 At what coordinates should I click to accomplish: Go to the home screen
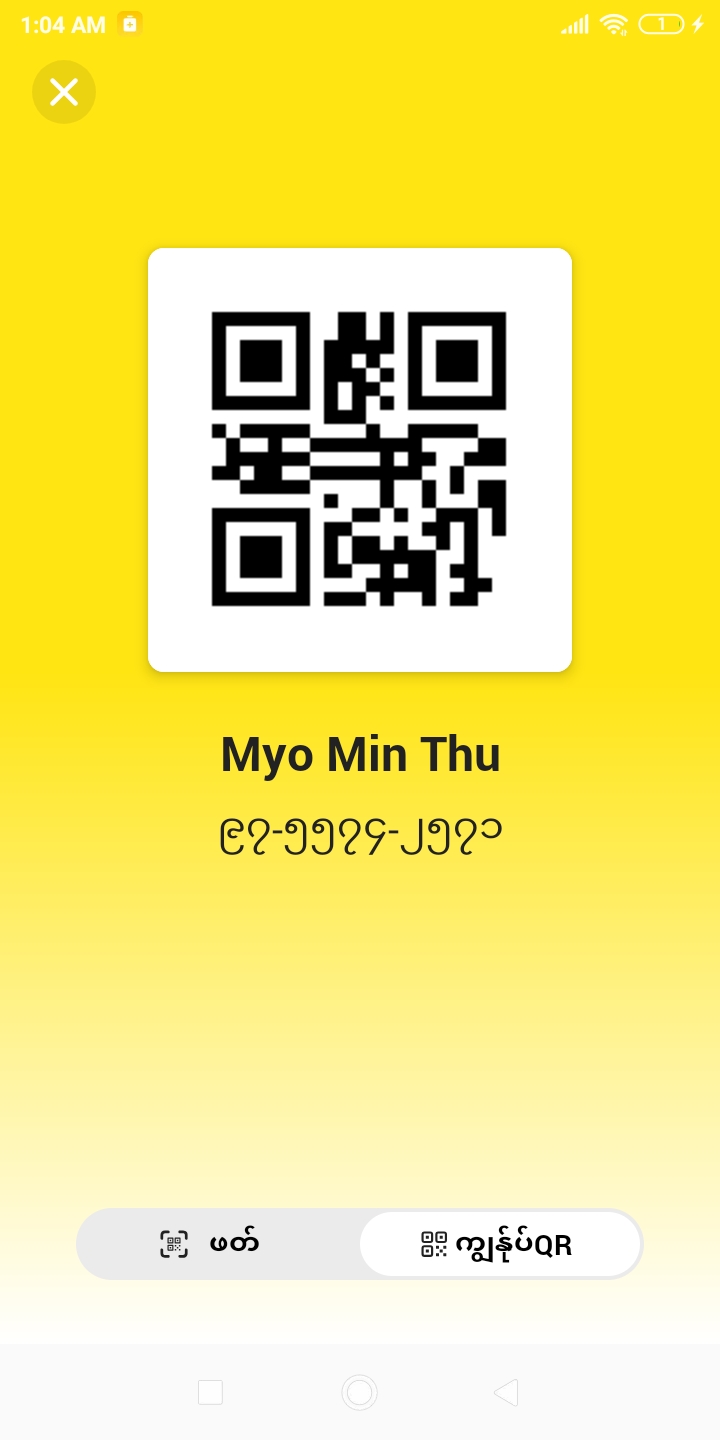click(x=359, y=1392)
